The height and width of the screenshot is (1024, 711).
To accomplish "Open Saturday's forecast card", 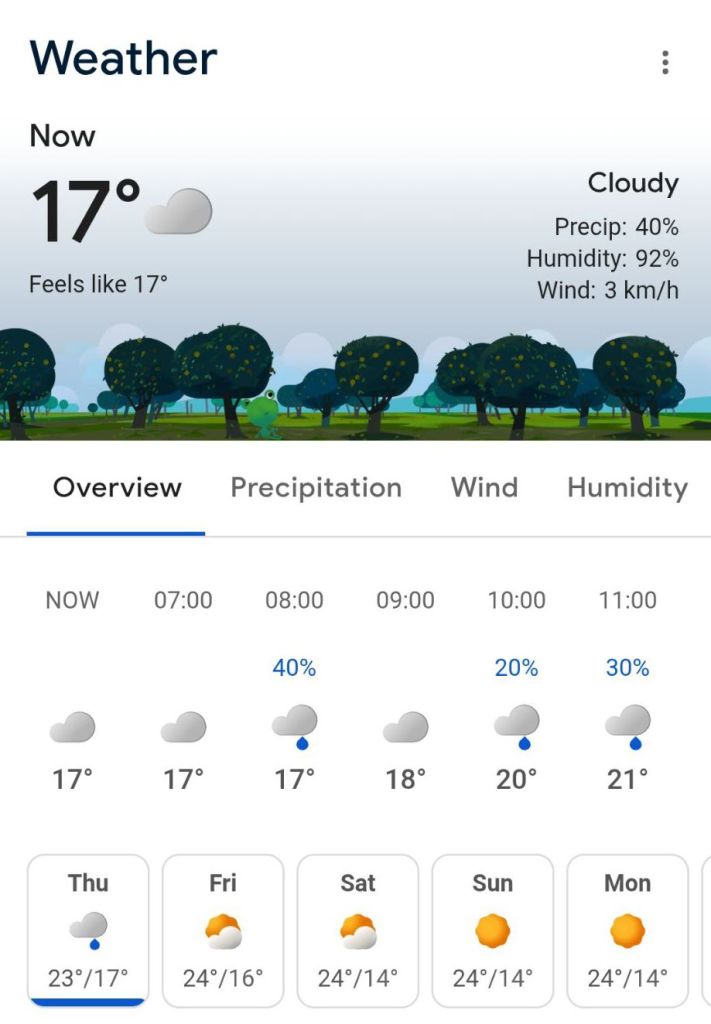I will click(358, 930).
